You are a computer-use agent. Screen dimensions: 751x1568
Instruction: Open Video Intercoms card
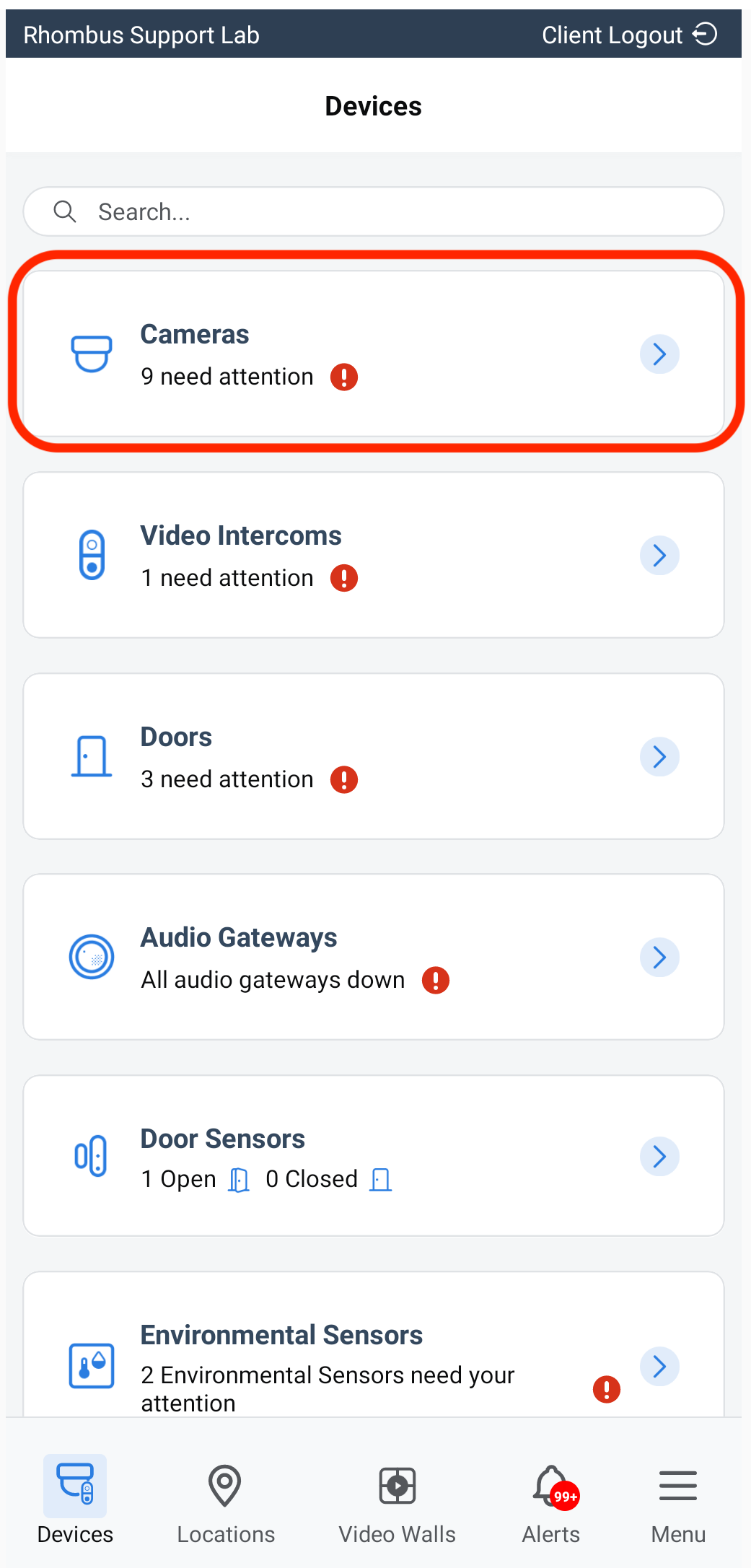point(373,555)
